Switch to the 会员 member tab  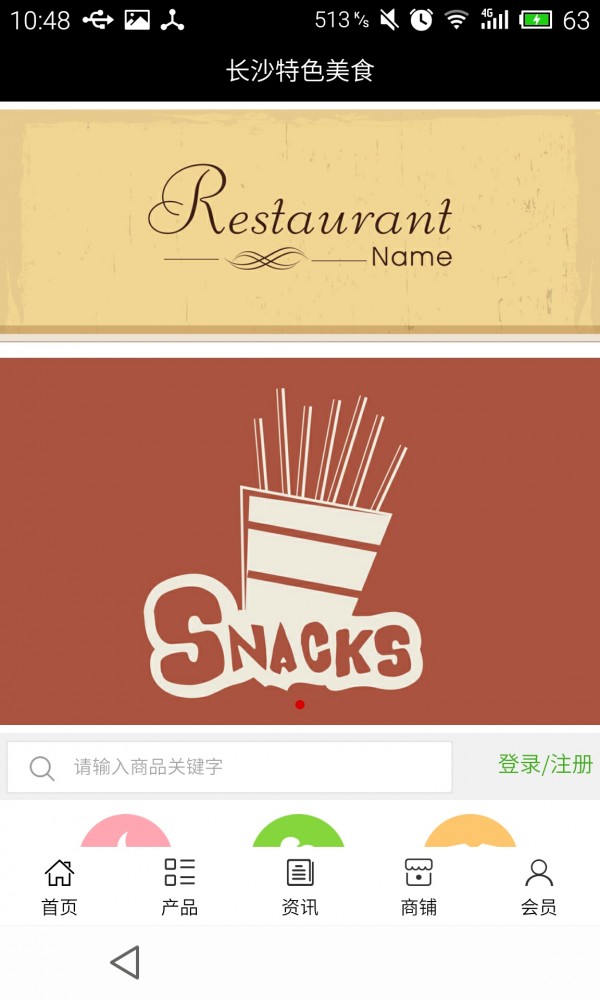(539, 886)
